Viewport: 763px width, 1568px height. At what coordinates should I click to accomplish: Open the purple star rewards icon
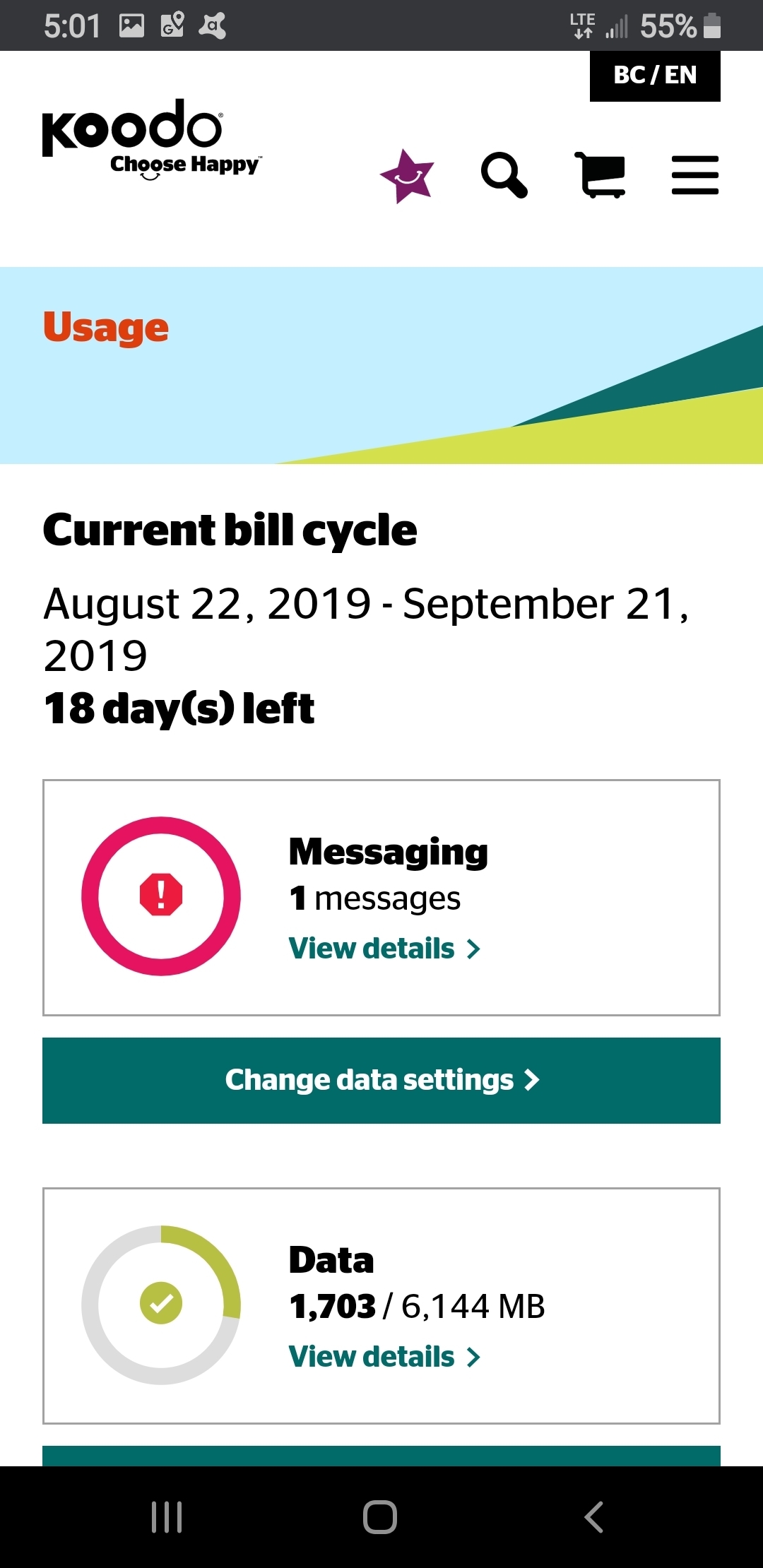click(408, 176)
